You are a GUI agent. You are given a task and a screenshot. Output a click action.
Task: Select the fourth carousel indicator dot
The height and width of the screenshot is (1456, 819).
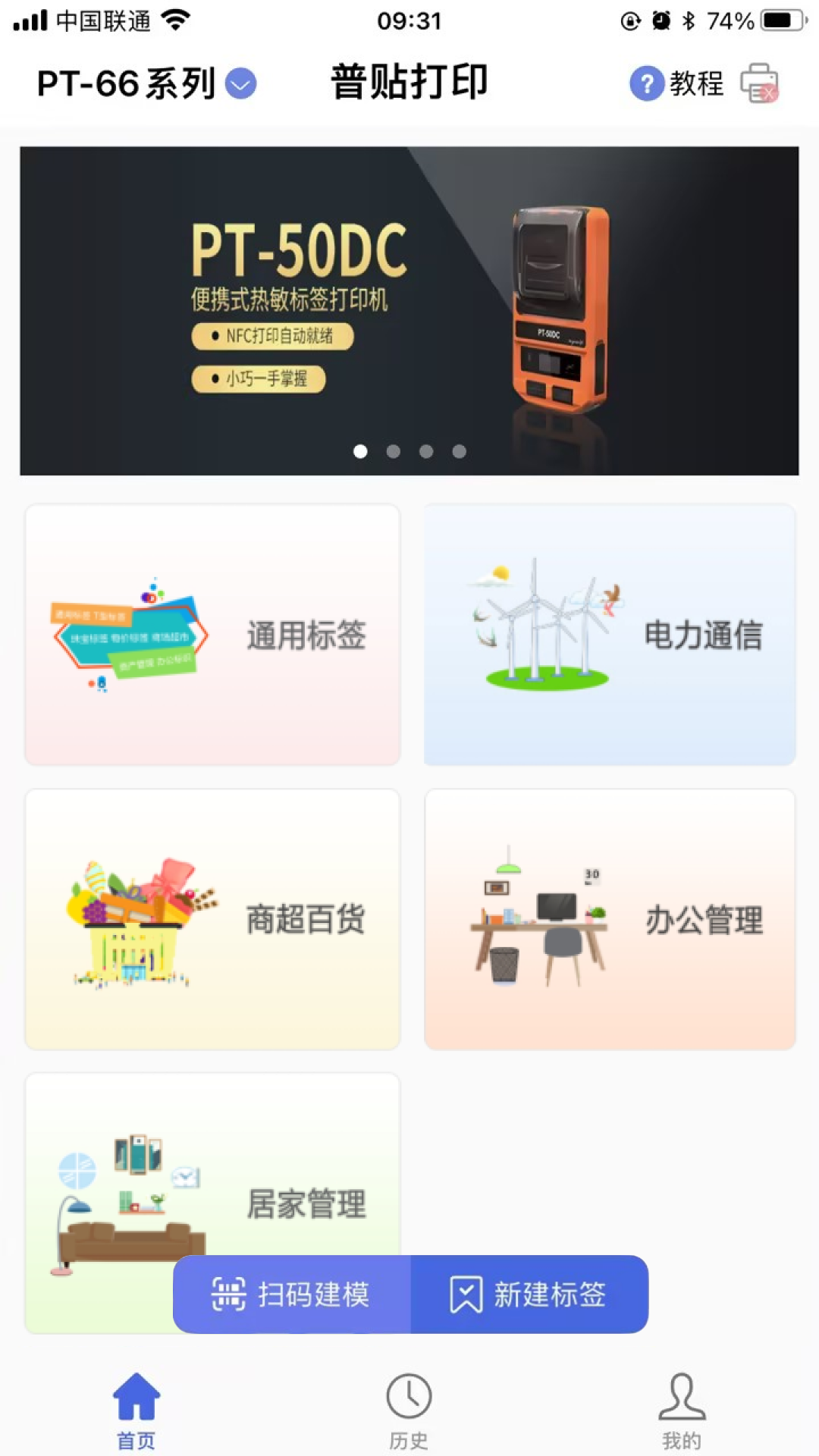[458, 451]
